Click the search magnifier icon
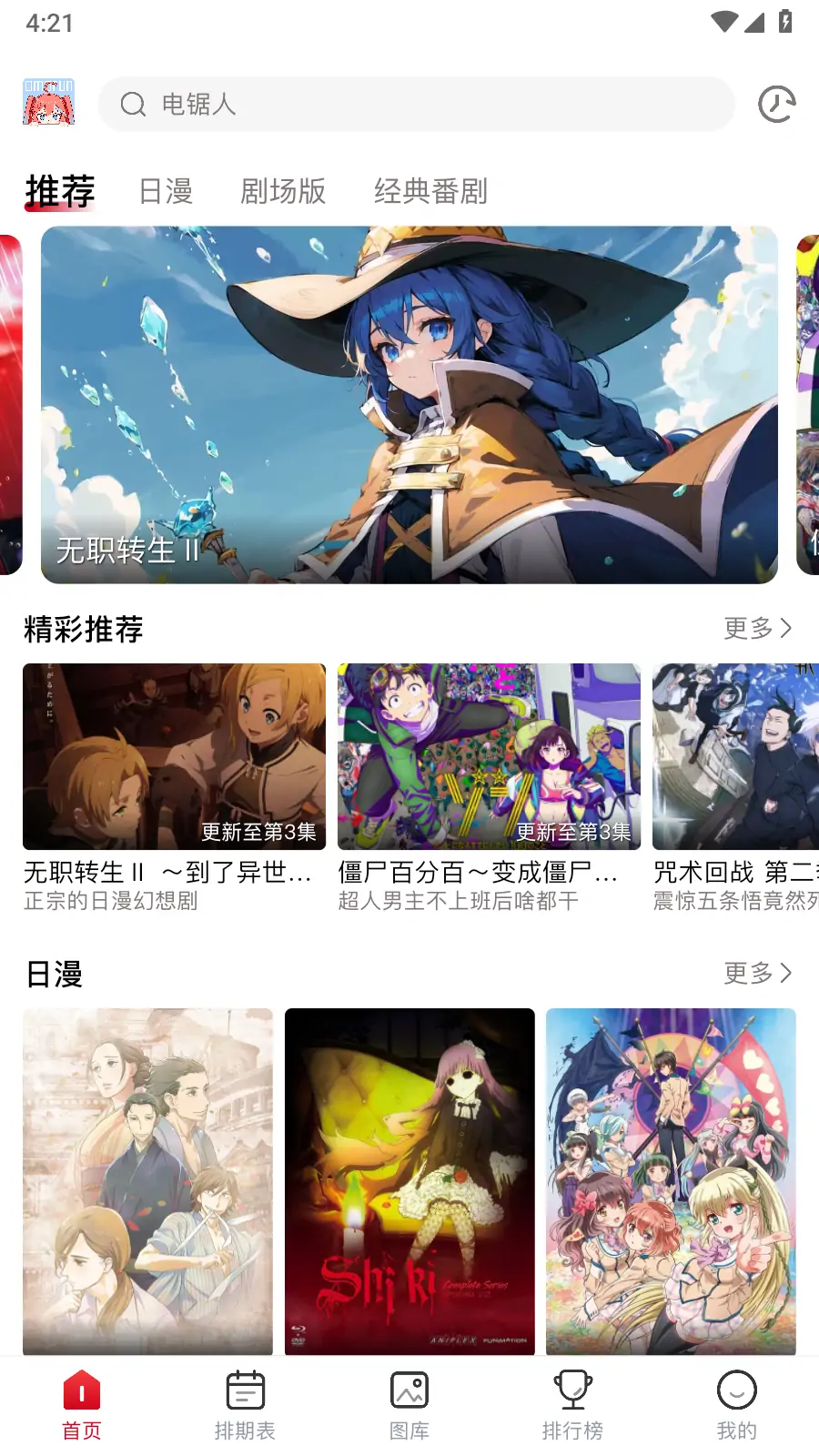The height and width of the screenshot is (1456, 819). [134, 104]
